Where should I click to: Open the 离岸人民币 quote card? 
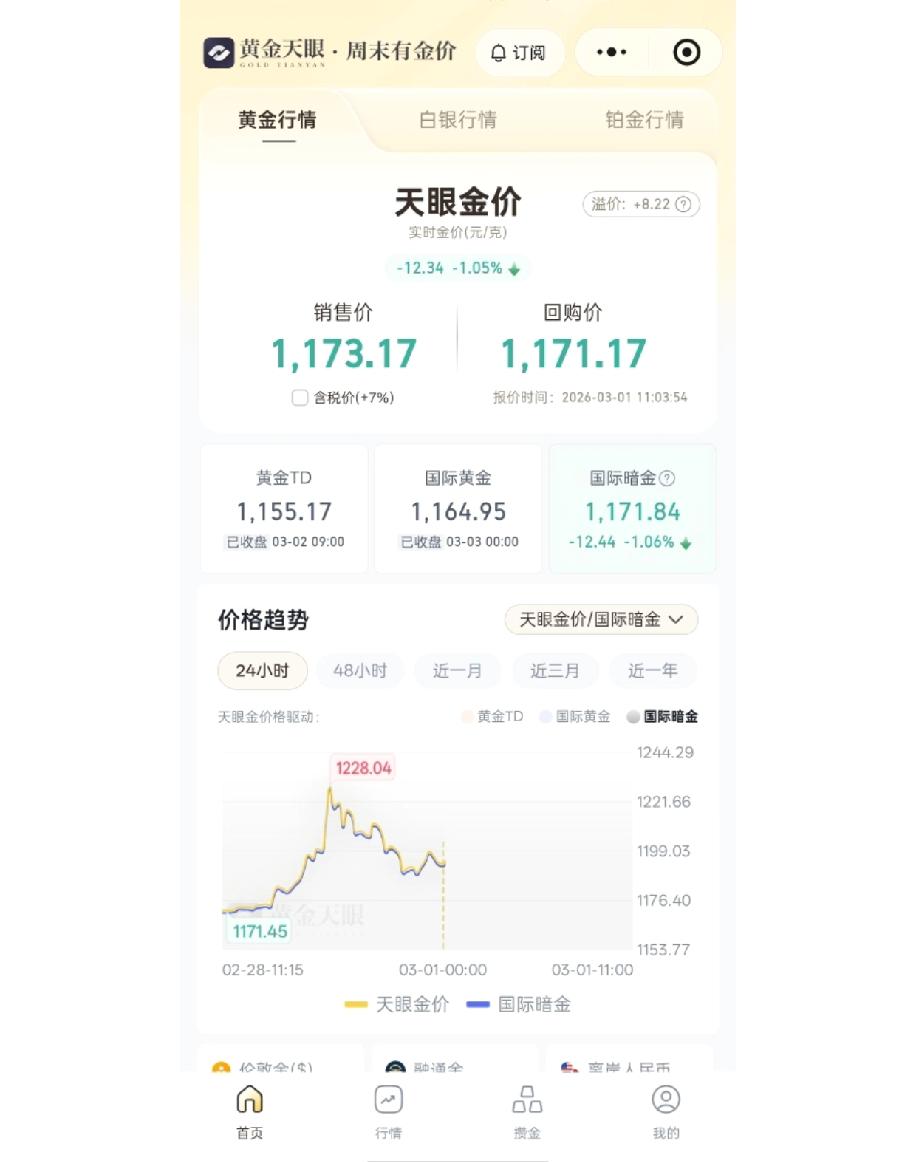[x=631, y=1067]
